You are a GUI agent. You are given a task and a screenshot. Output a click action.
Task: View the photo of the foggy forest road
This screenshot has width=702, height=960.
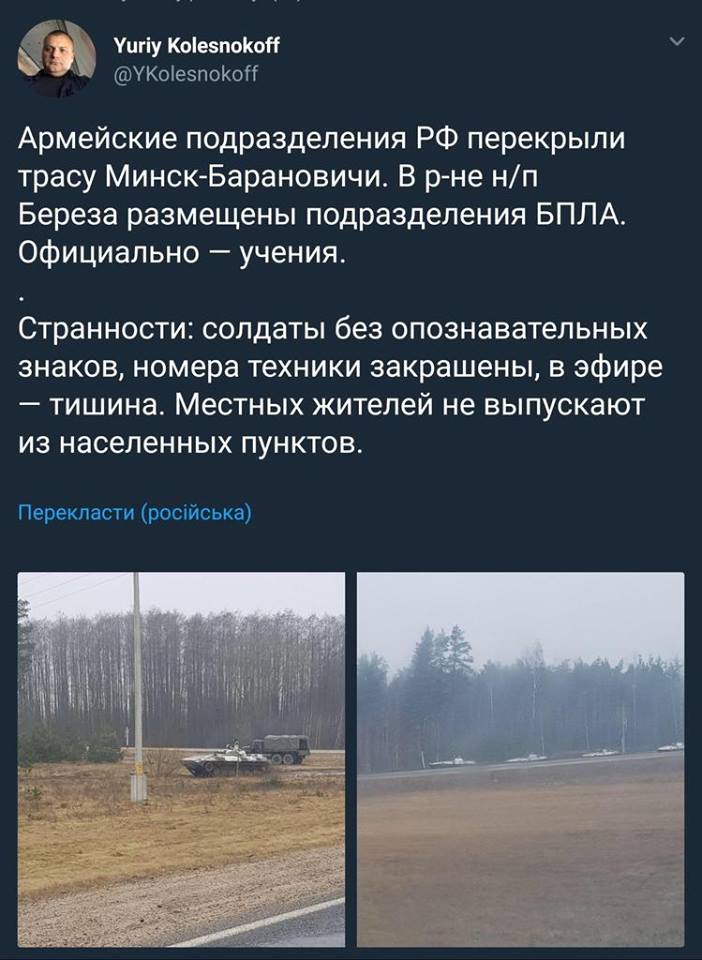click(520, 759)
